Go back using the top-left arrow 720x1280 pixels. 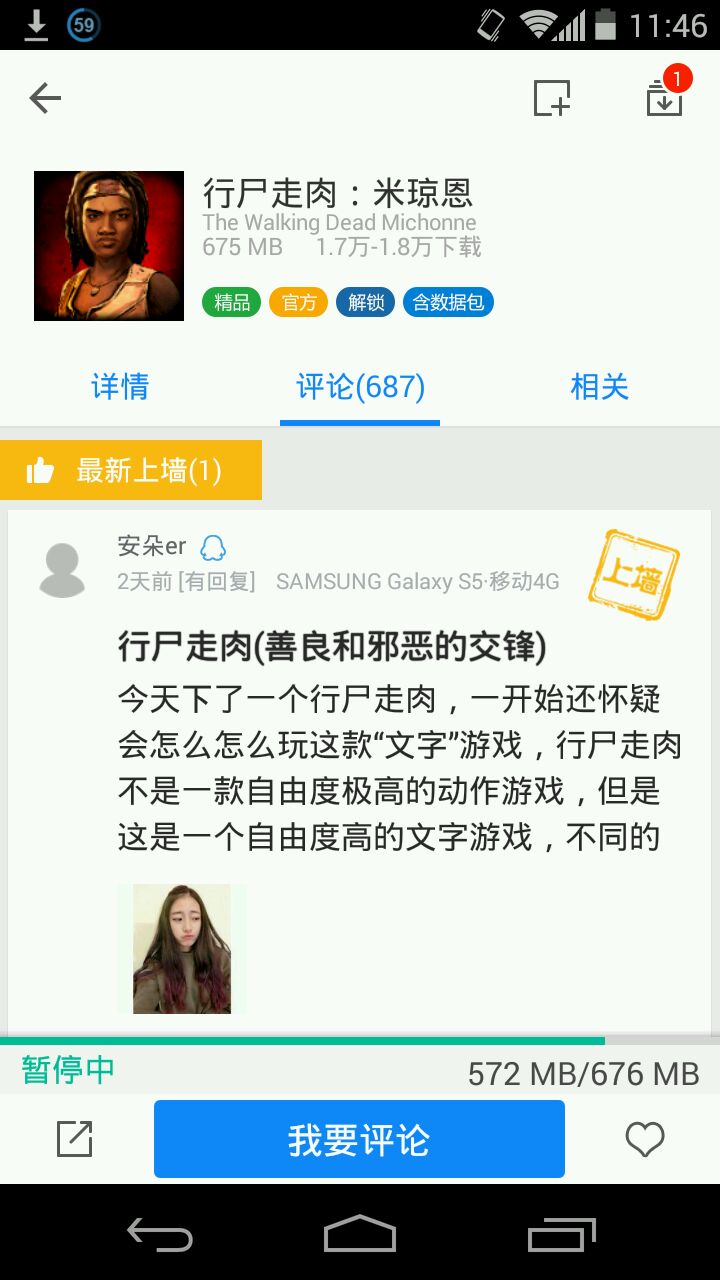click(45, 98)
